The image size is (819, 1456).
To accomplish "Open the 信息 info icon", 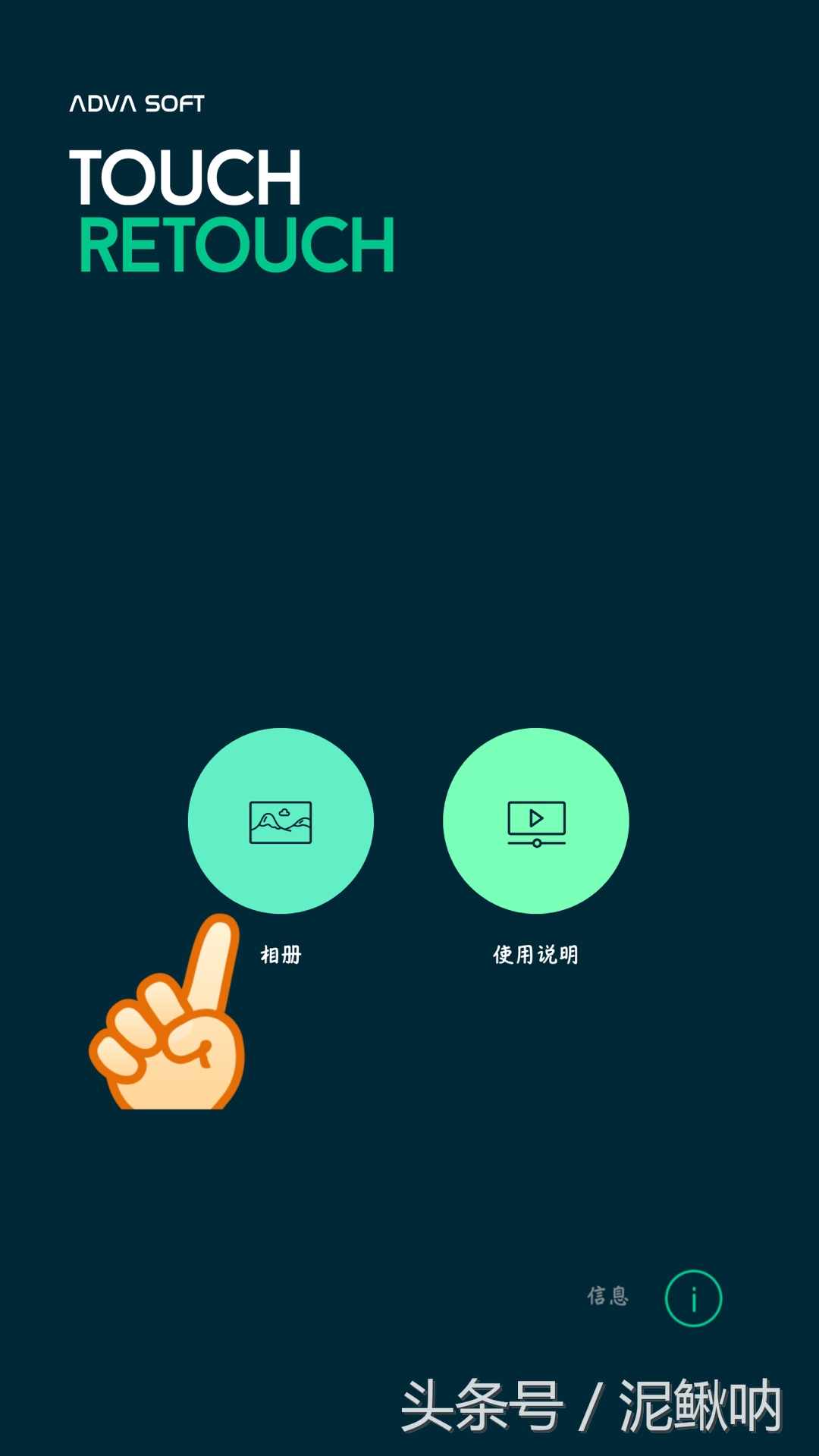I will [x=693, y=1298].
